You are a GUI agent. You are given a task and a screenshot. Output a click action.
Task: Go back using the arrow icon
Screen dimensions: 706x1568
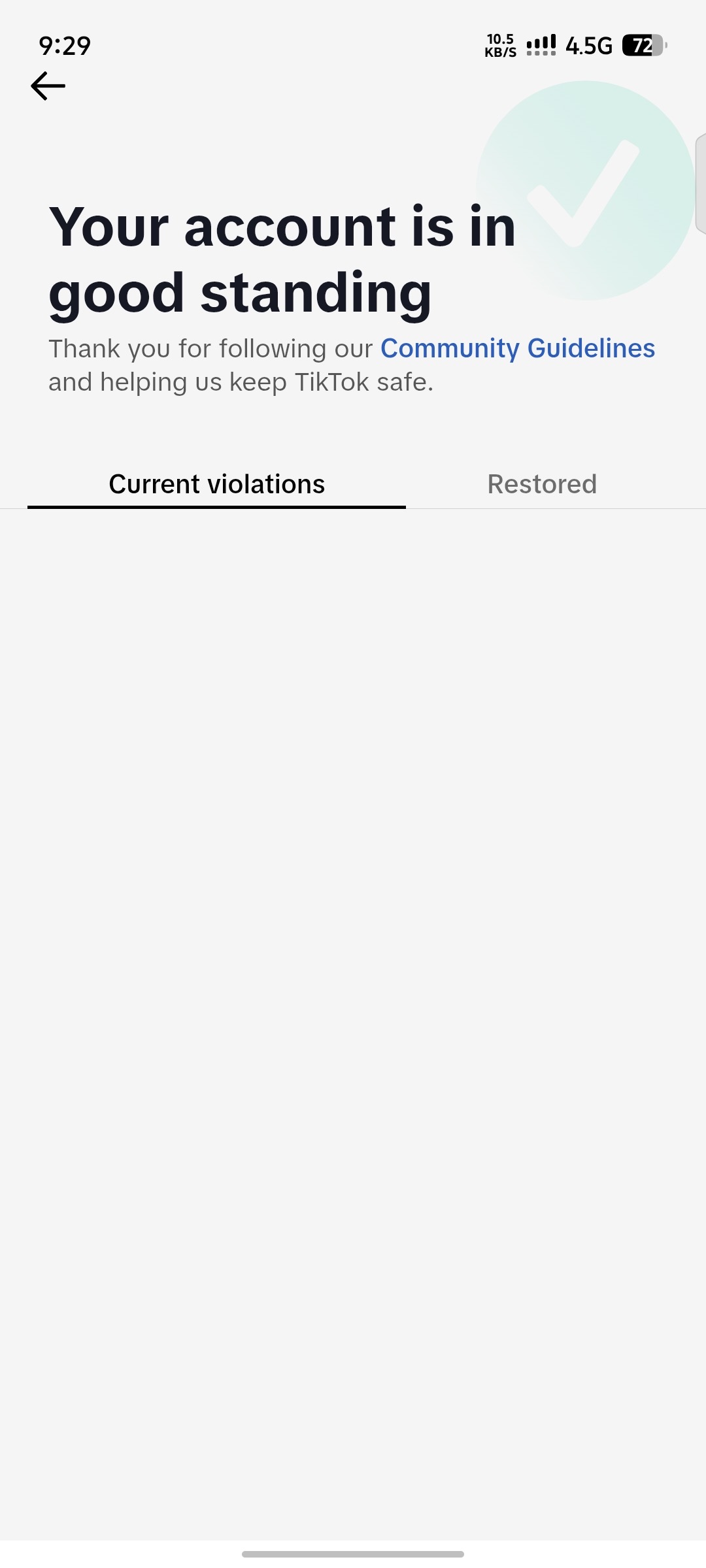[48, 86]
